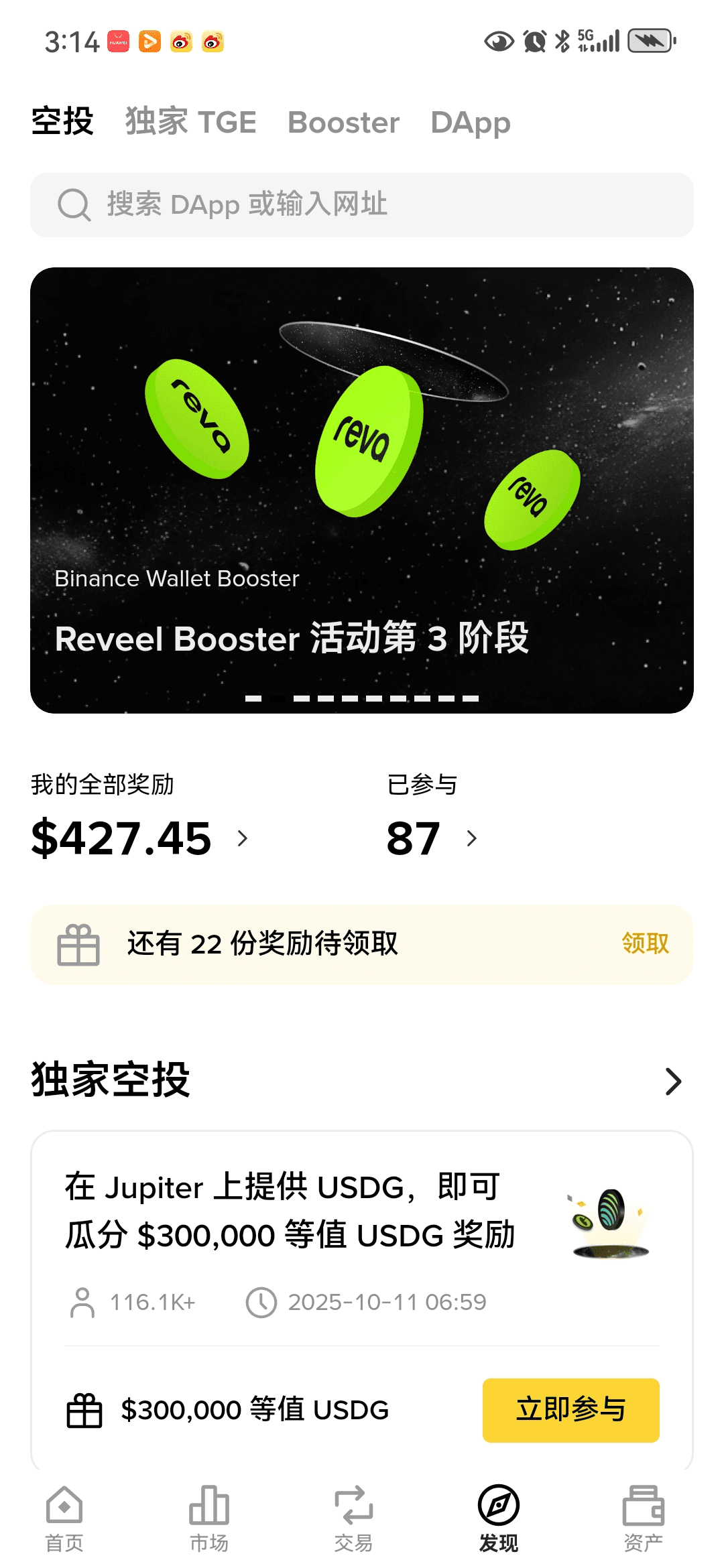The image size is (724, 1568).
Task: Open the Jupiter USDG airdrop card
Action: pos(290,1211)
